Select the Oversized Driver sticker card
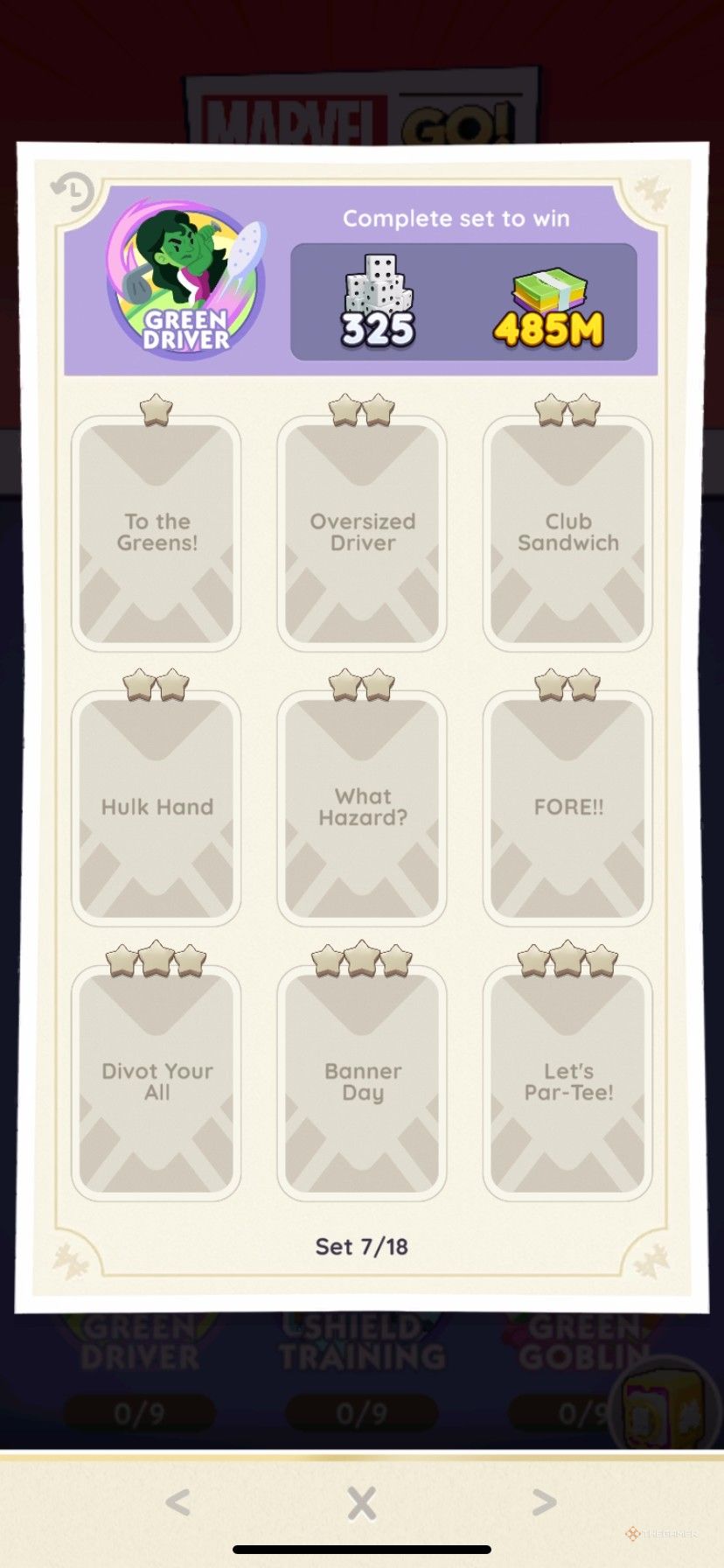Image resolution: width=724 pixels, height=1568 pixels. coord(362,534)
